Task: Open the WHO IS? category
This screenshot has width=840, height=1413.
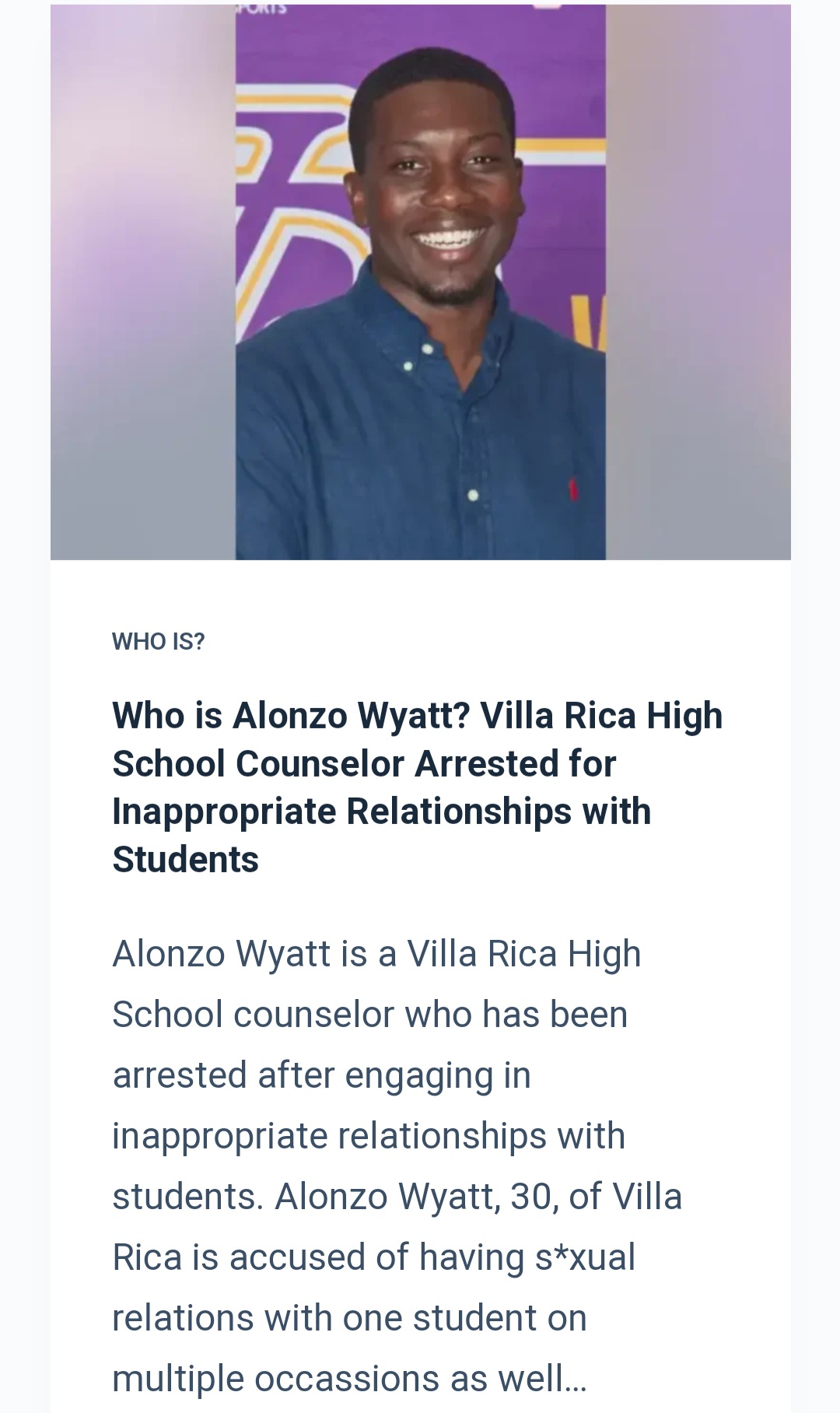Action: click(159, 642)
